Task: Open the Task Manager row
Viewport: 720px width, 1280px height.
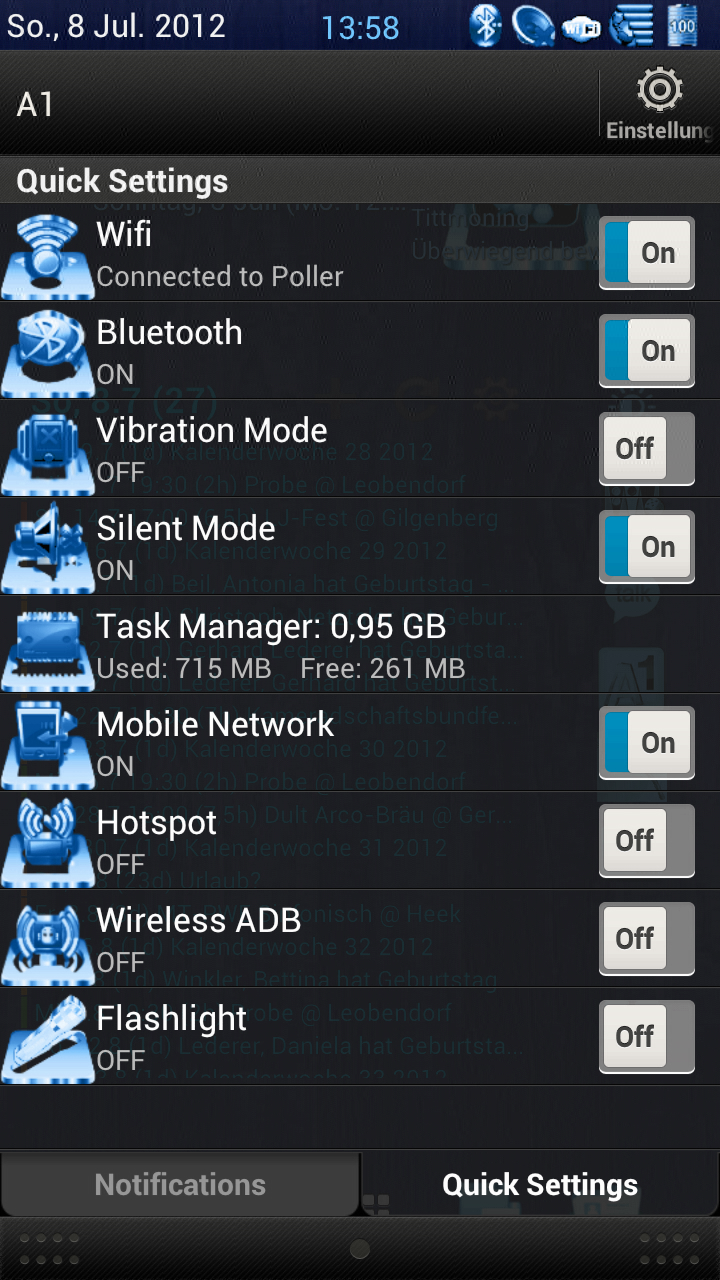Action: click(360, 645)
